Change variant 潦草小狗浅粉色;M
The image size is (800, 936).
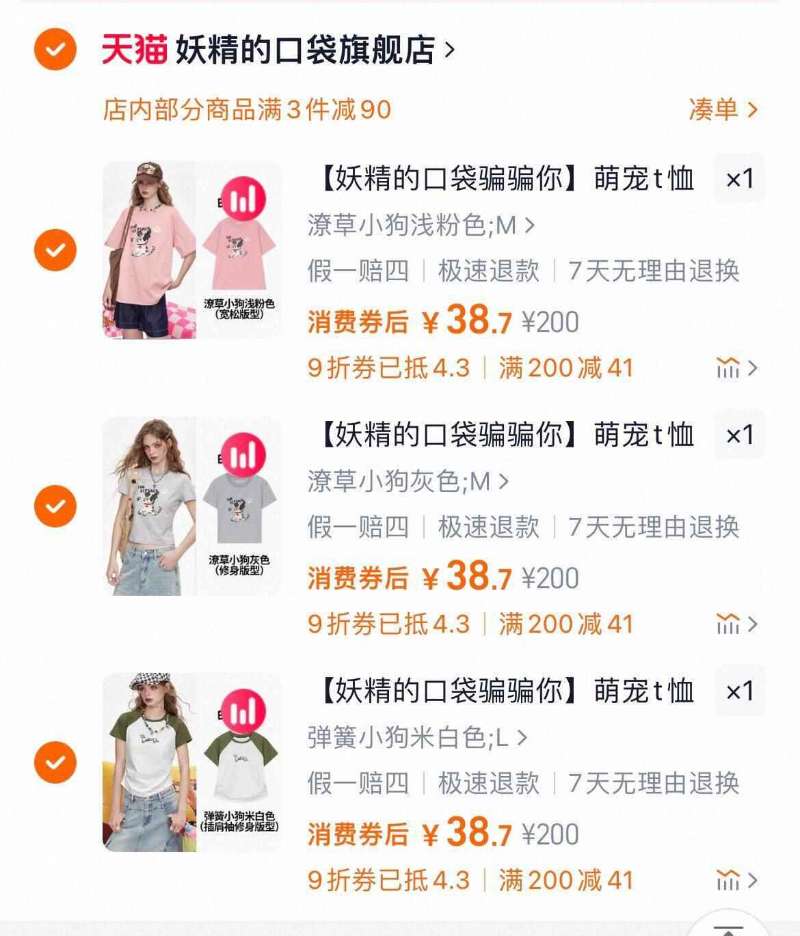(x=421, y=226)
